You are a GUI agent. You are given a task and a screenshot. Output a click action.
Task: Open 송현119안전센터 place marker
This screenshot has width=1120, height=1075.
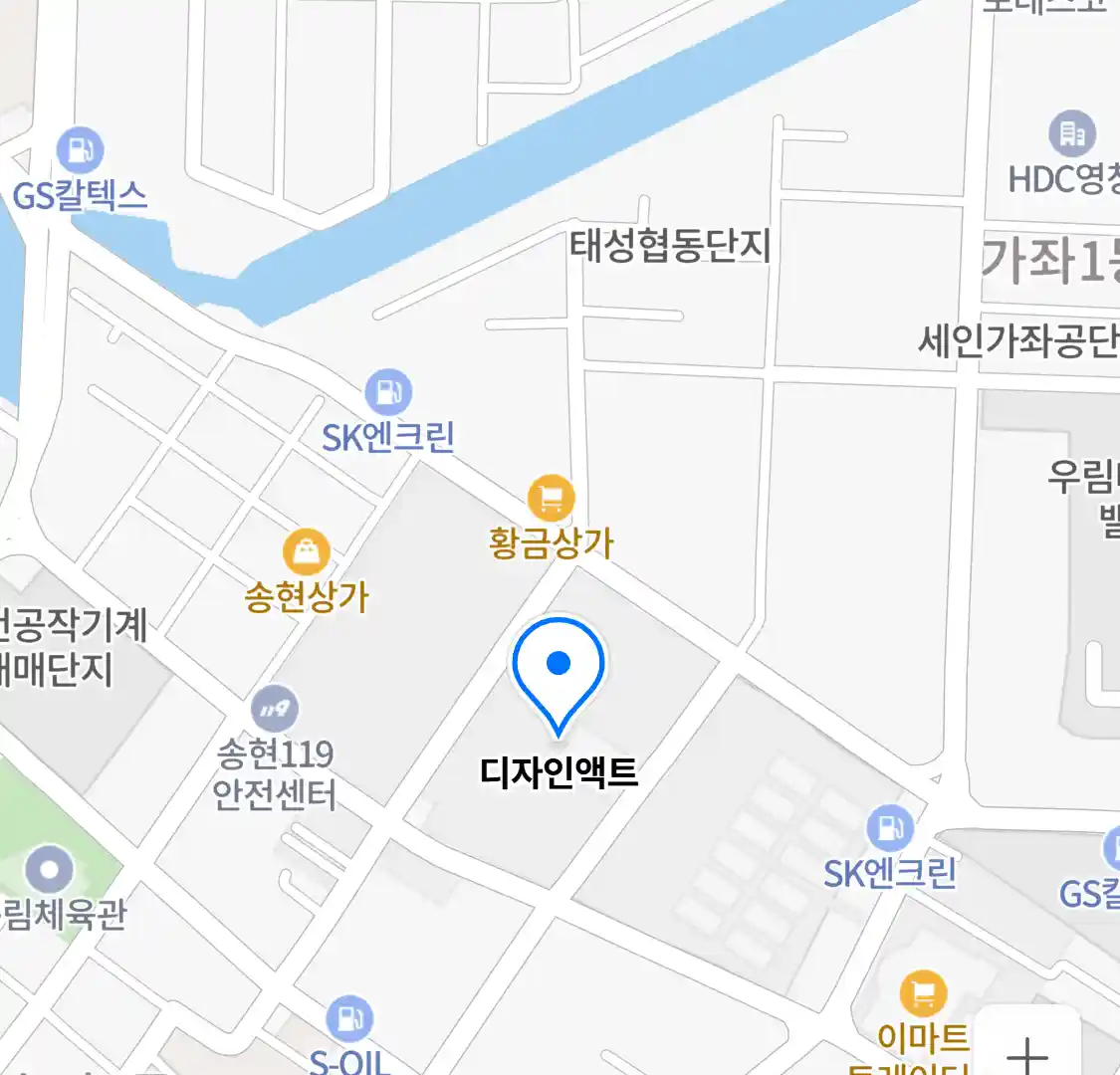[x=275, y=709]
